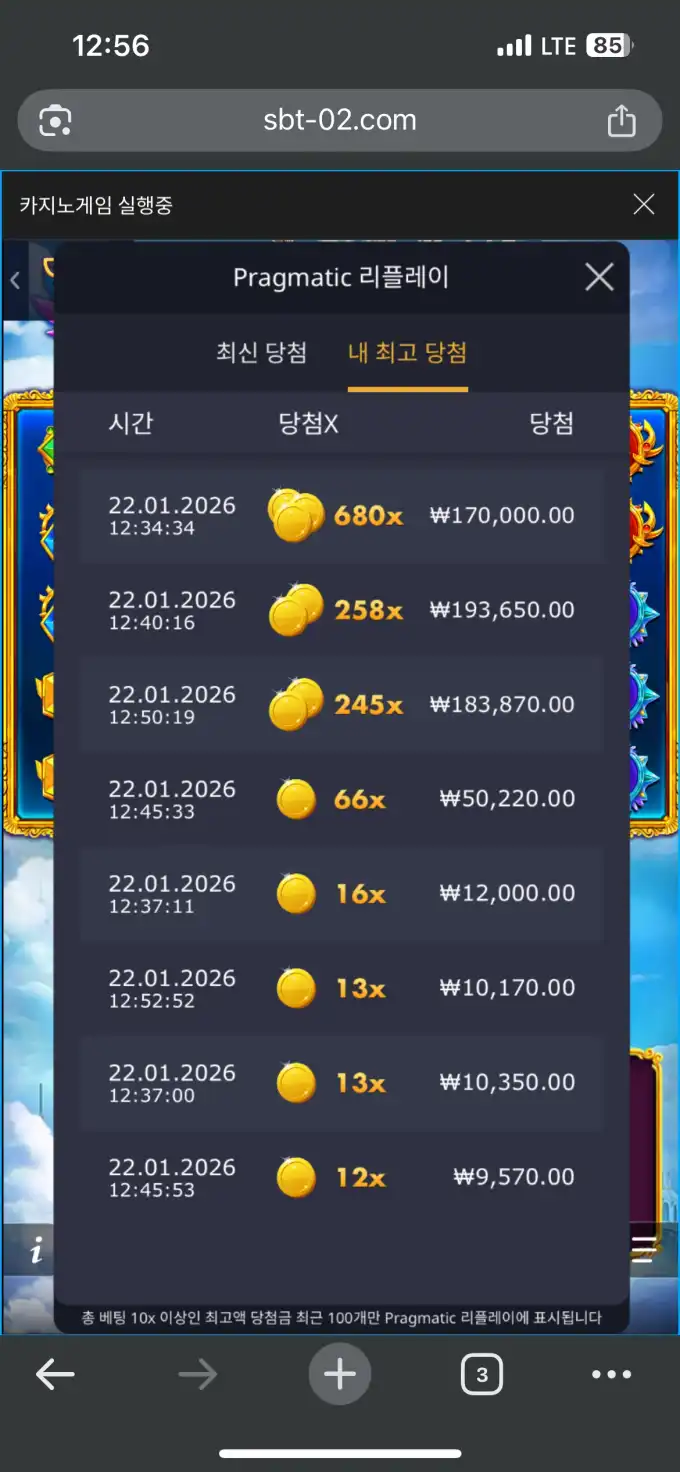Close the Pragmatic 리플레이 dialog

(599, 277)
